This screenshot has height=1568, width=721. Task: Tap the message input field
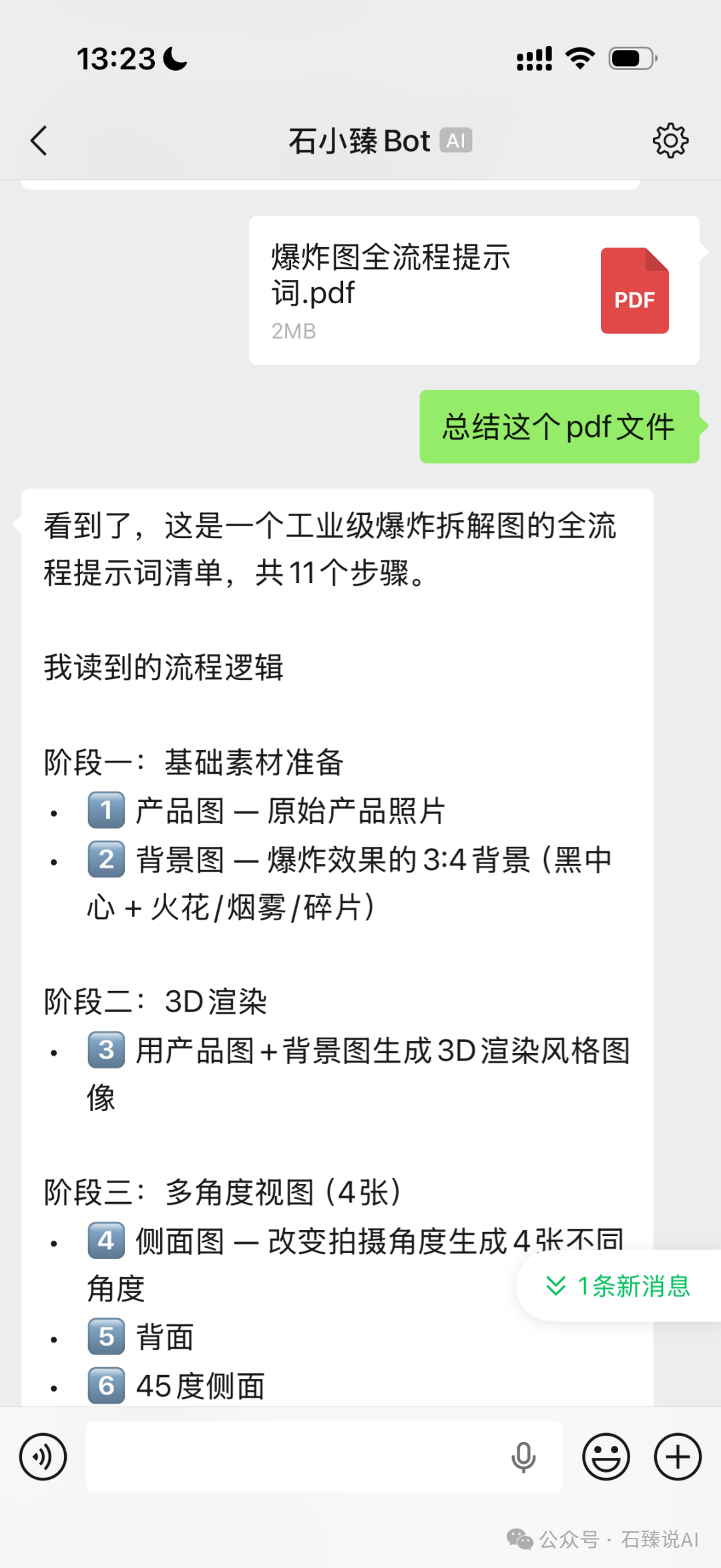click(300, 1457)
